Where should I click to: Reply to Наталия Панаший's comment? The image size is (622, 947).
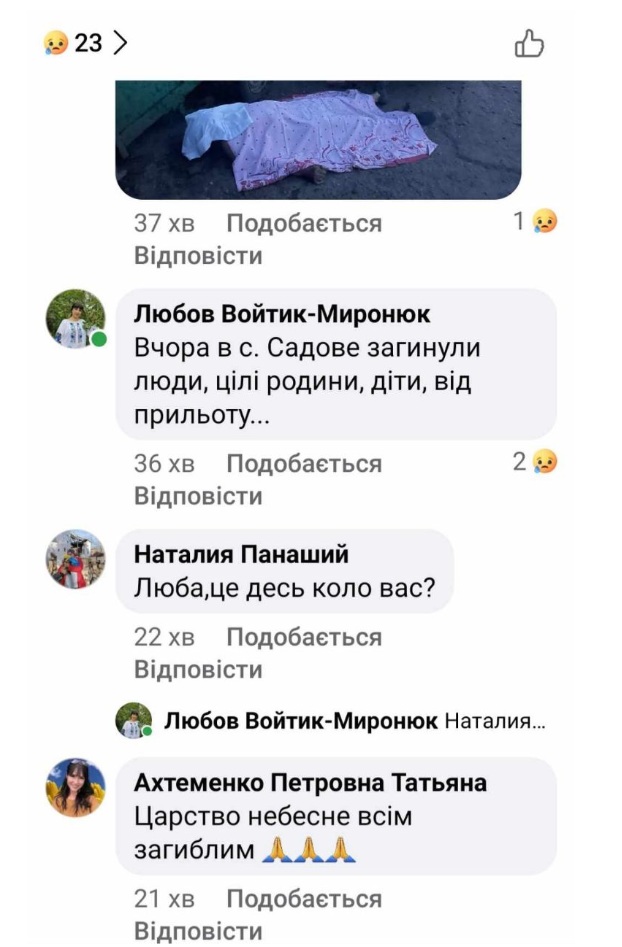[198, 669]
